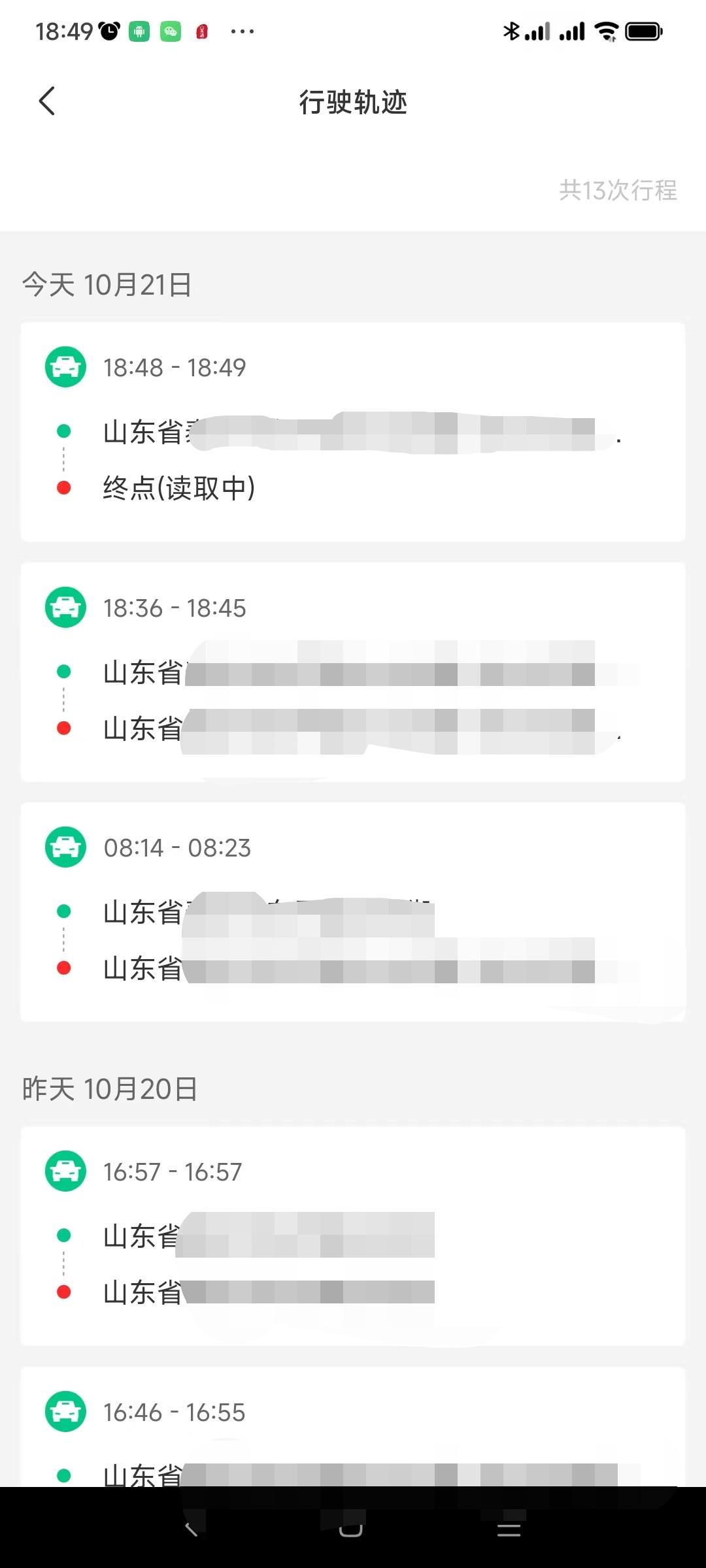This screenshot has width=706, height=1568.
Task: Tap the car icon on the 18:48 trip
Action: (x=65, y=367)
